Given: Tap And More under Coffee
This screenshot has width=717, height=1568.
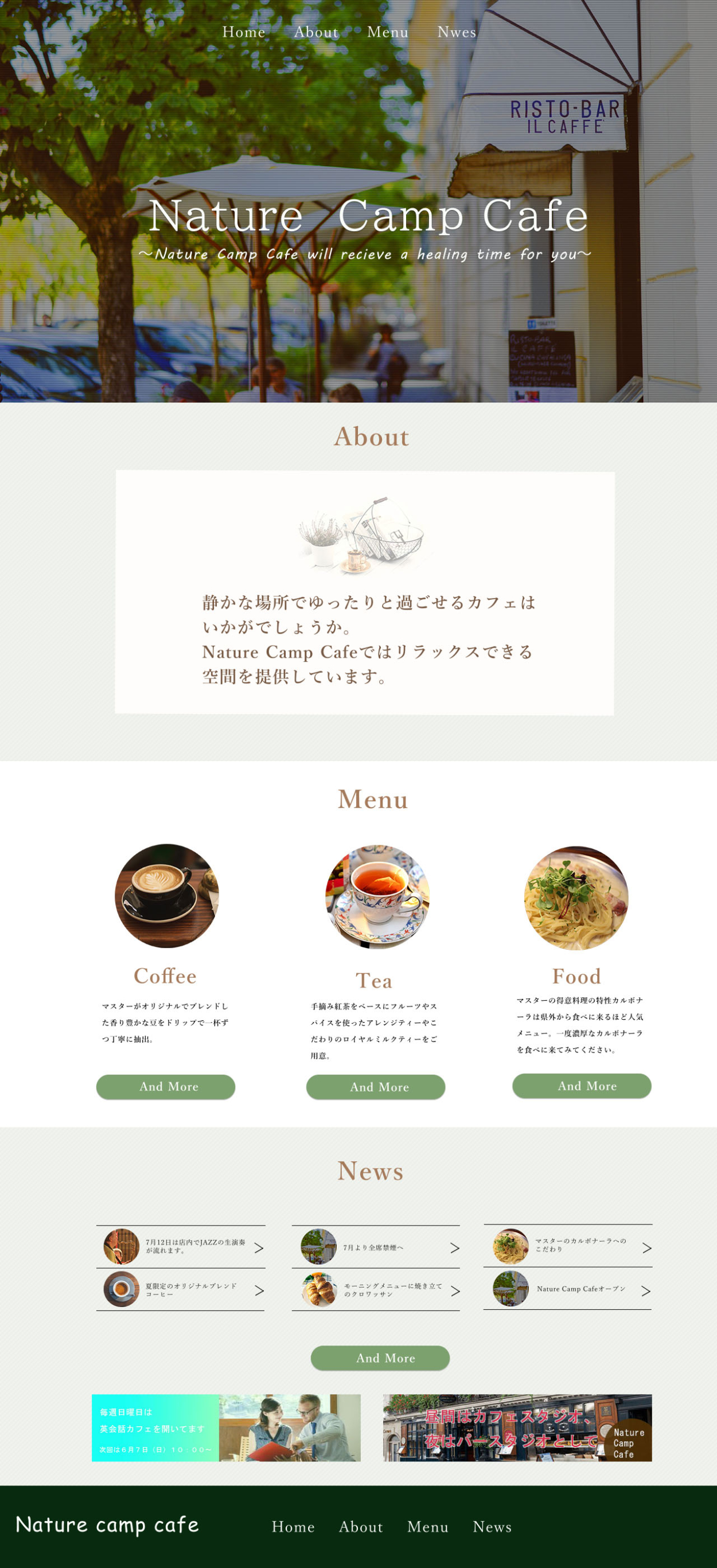Looking at the screenshot, I should [x=166, y=1086].
